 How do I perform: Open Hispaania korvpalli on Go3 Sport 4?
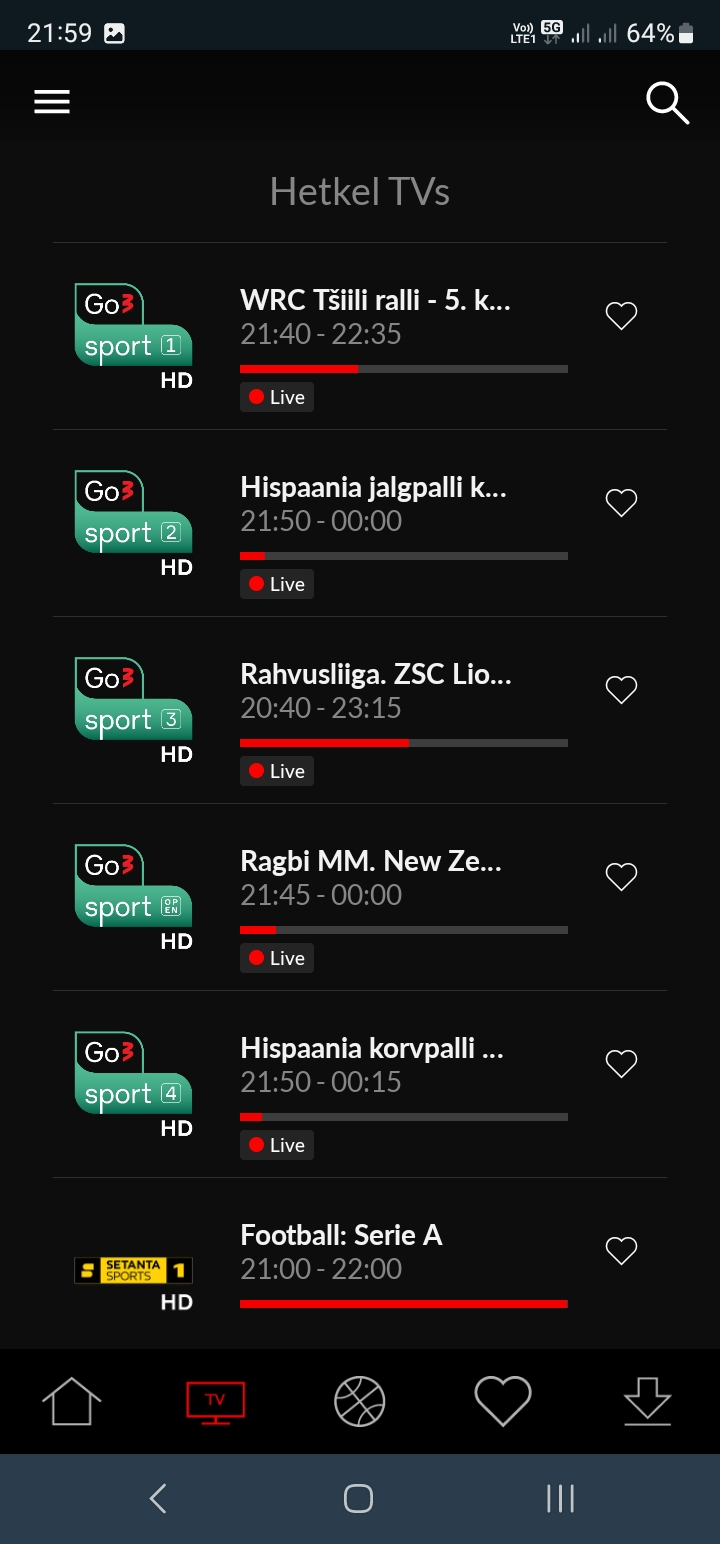pyautogui.click(x=360, y=1085)
